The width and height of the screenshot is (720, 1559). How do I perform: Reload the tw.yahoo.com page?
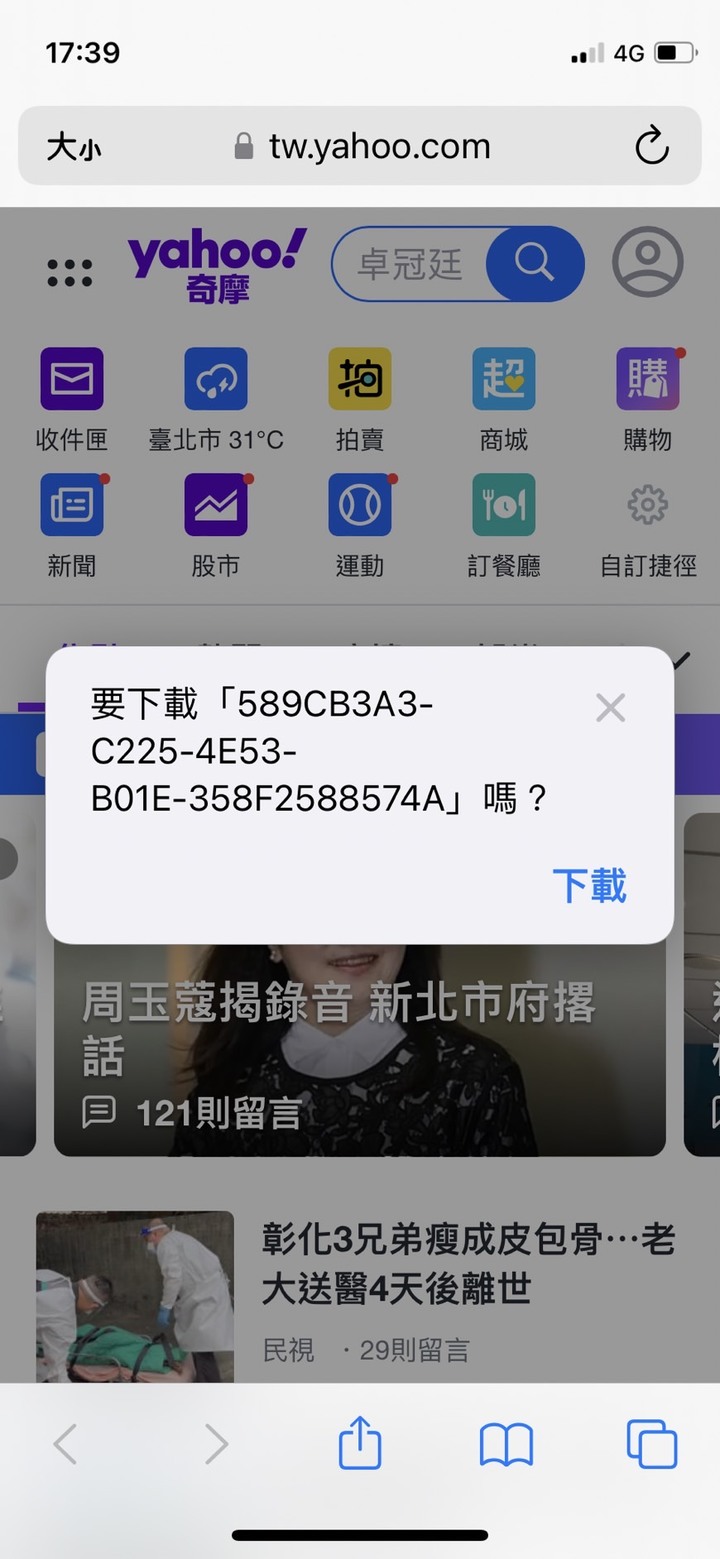click(651, 146)
